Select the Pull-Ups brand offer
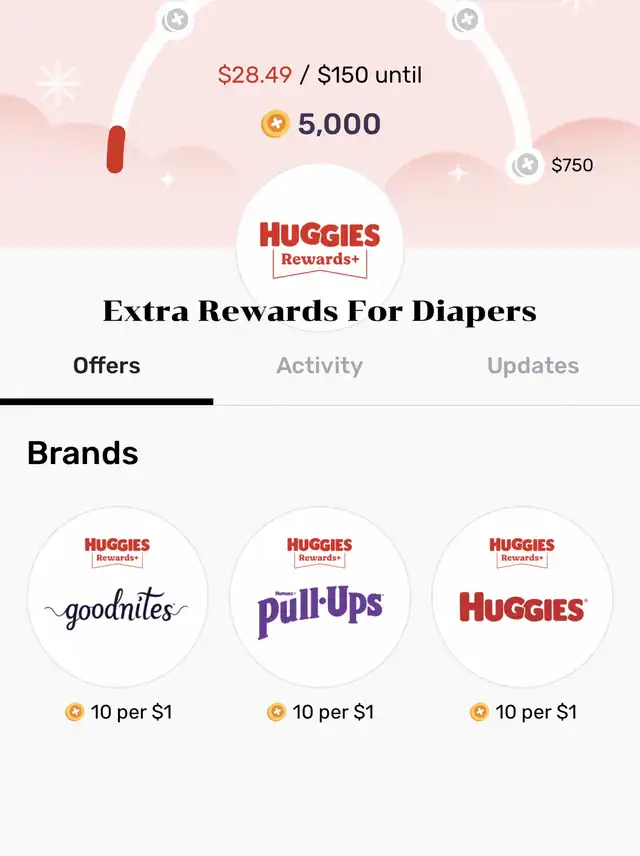The width and height of the screenshot is (640, 856). (x=320, y=597)
